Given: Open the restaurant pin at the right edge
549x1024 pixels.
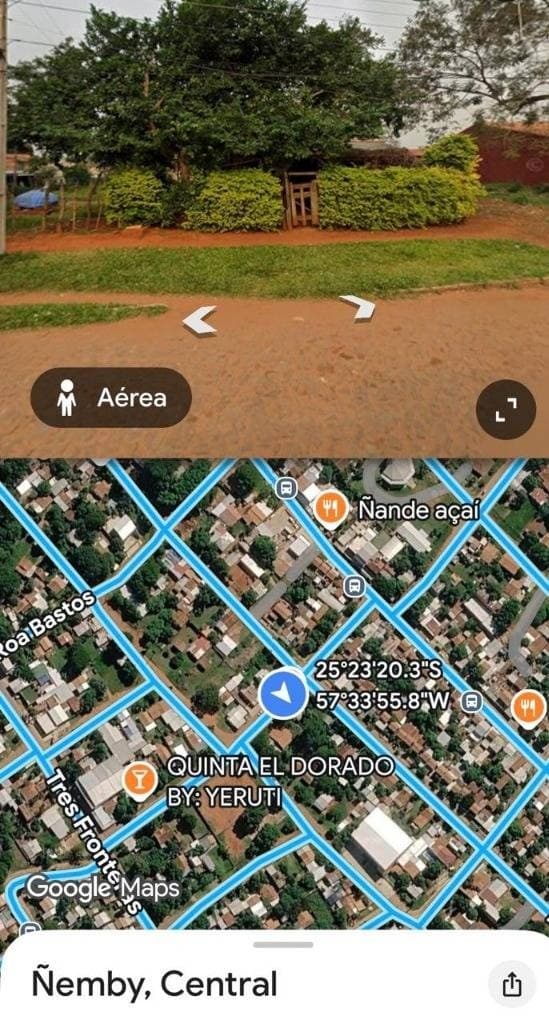Looking at the screenshot, I should tap(528, 708).
